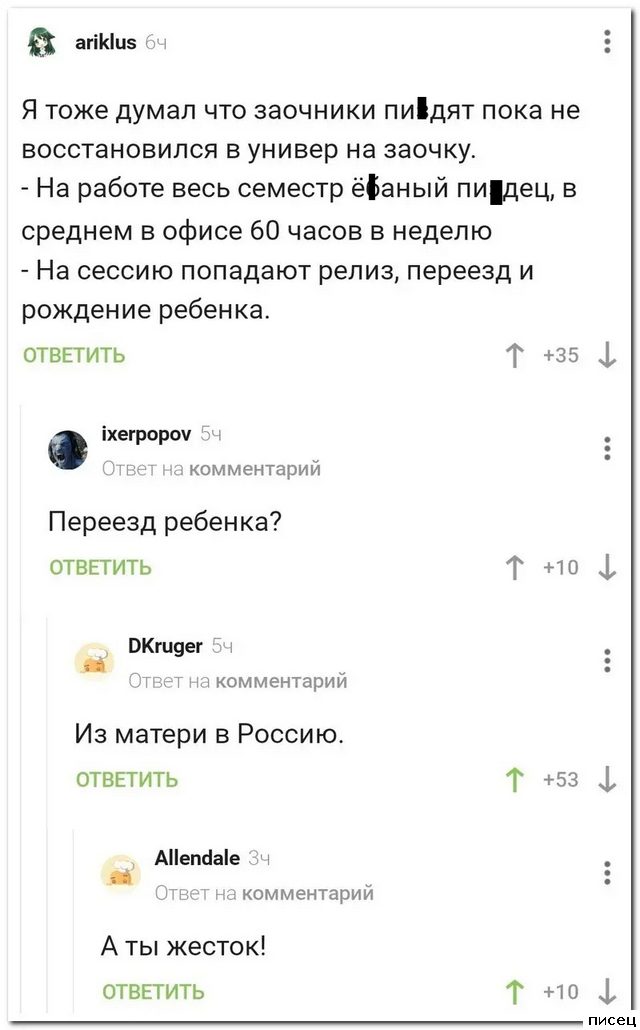
Task: Visit DKruger's profile
Action: click(165, 646)
